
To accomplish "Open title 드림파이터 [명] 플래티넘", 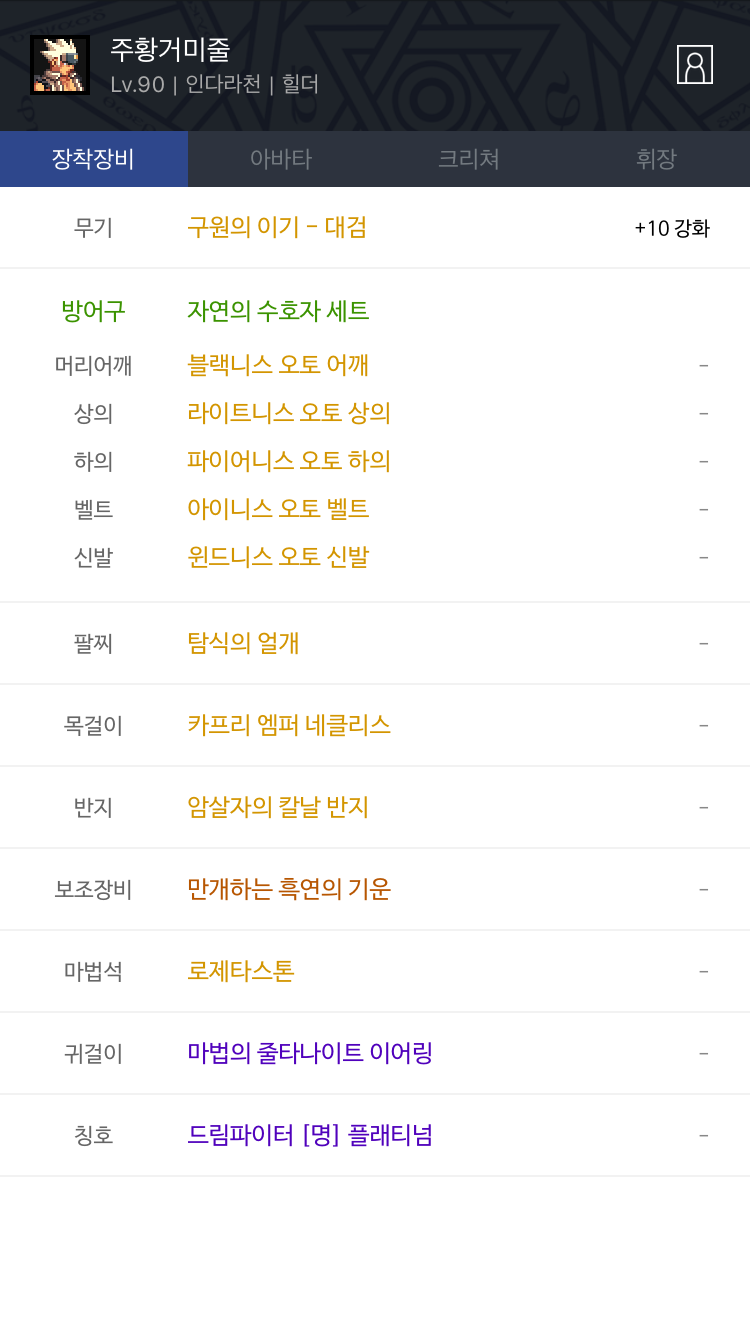I will coord(310,1135).
